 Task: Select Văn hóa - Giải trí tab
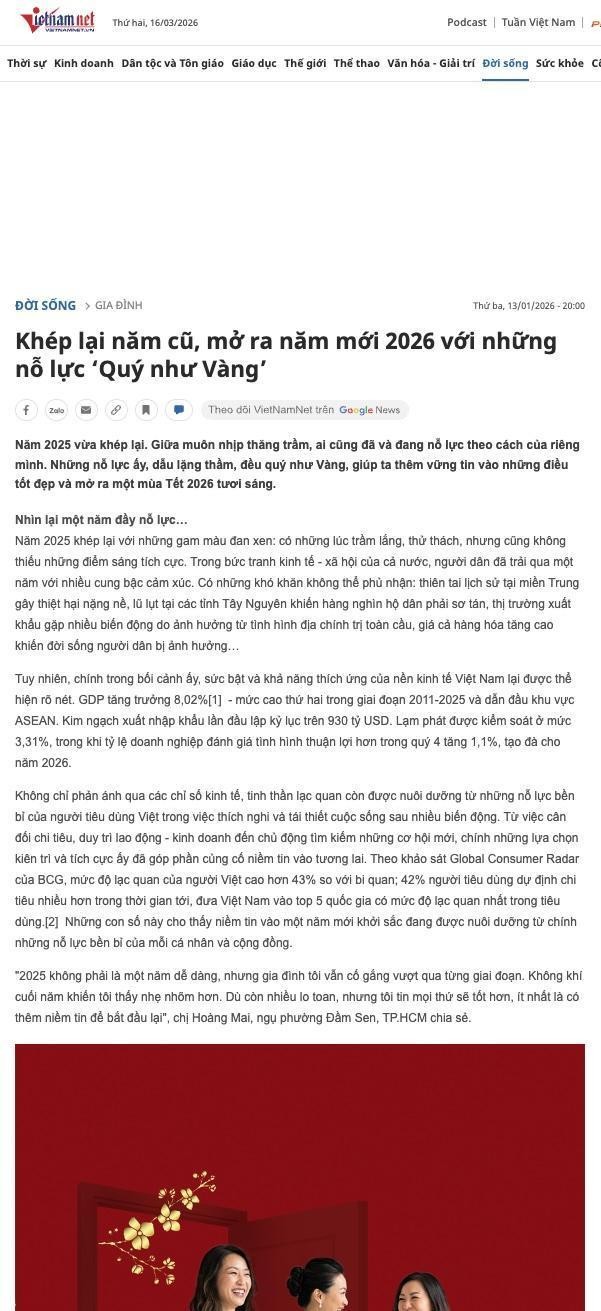tap(431, 63)
